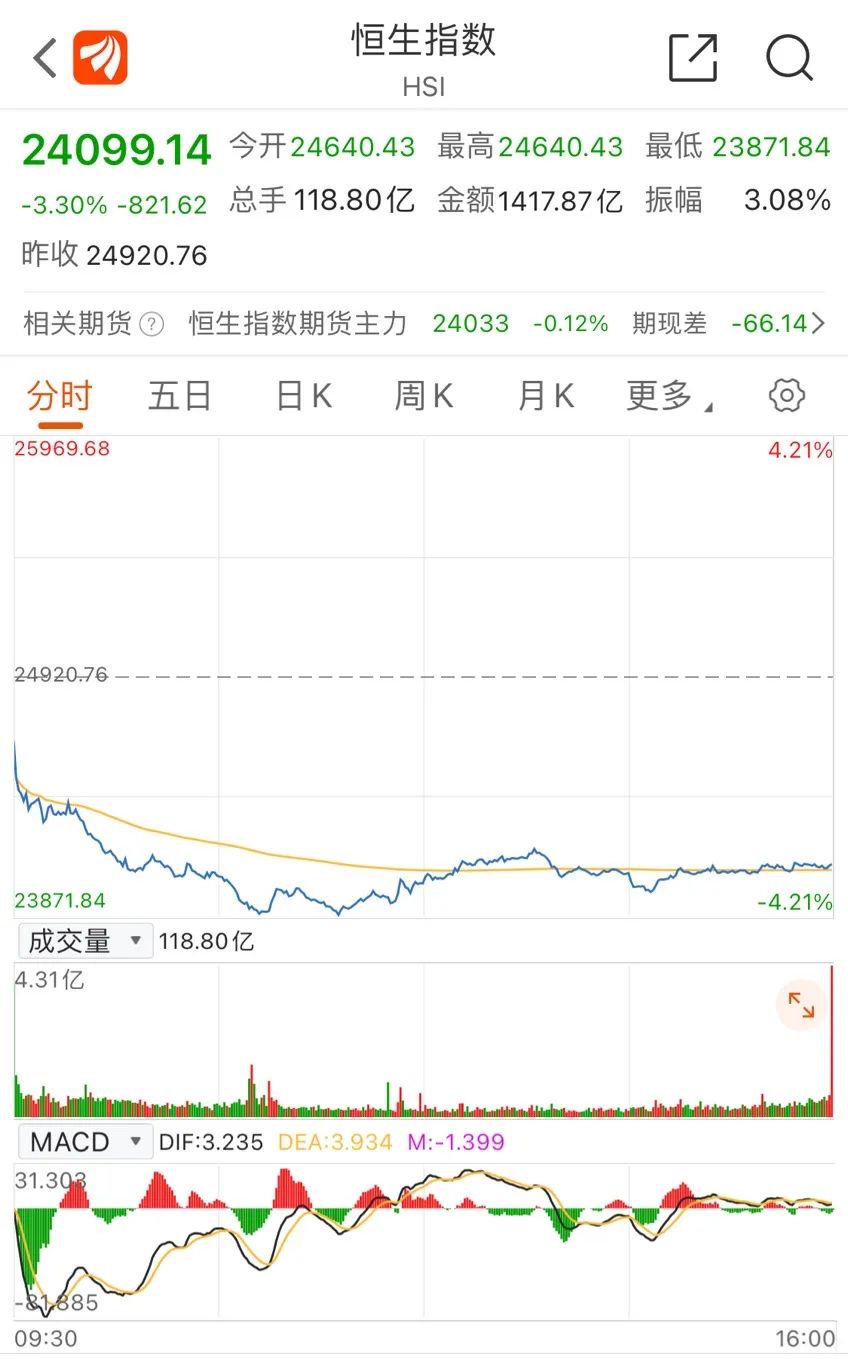Click the fullscreen expand icon on volume chart
Viewport: 848px width, 1359px height.
pos(801,1005)
